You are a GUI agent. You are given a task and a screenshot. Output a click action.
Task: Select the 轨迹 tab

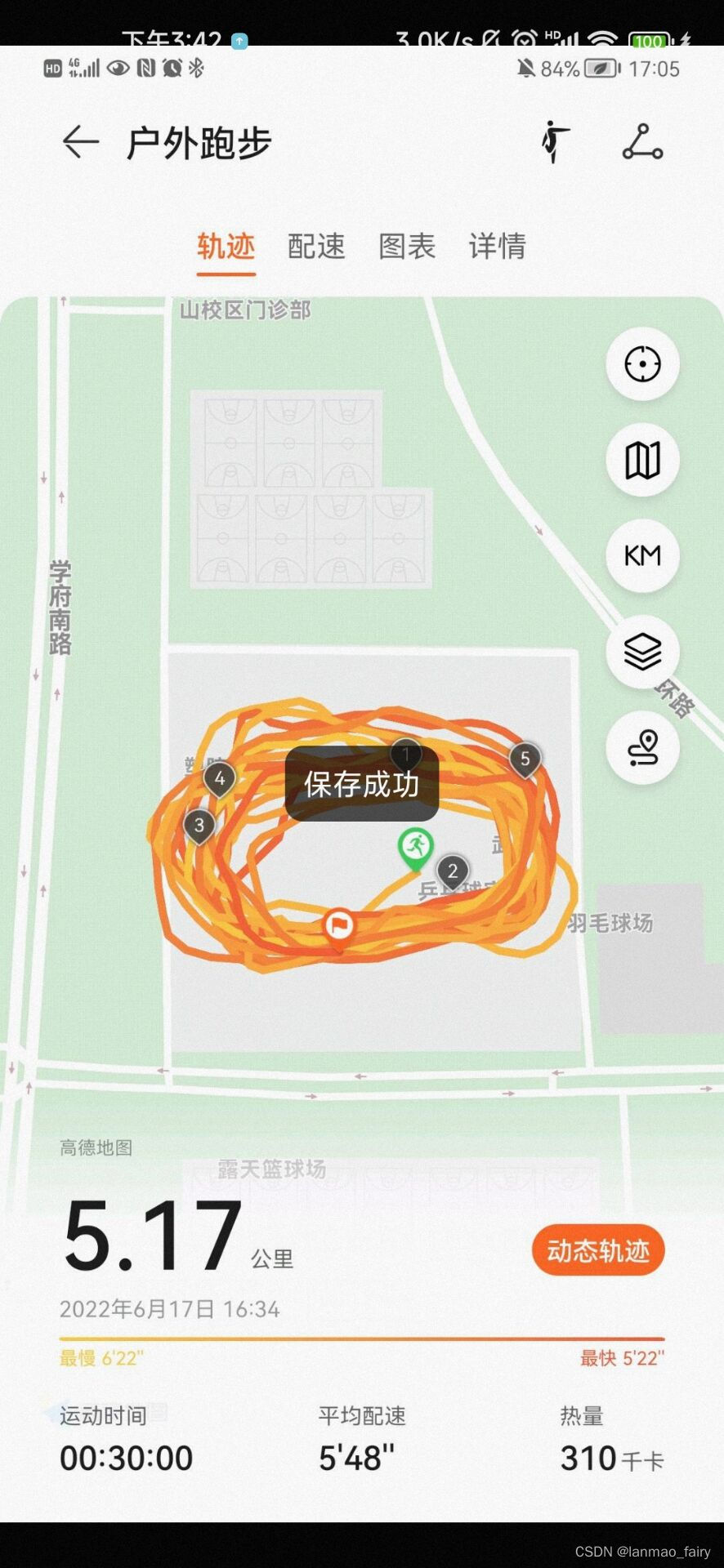226,246
